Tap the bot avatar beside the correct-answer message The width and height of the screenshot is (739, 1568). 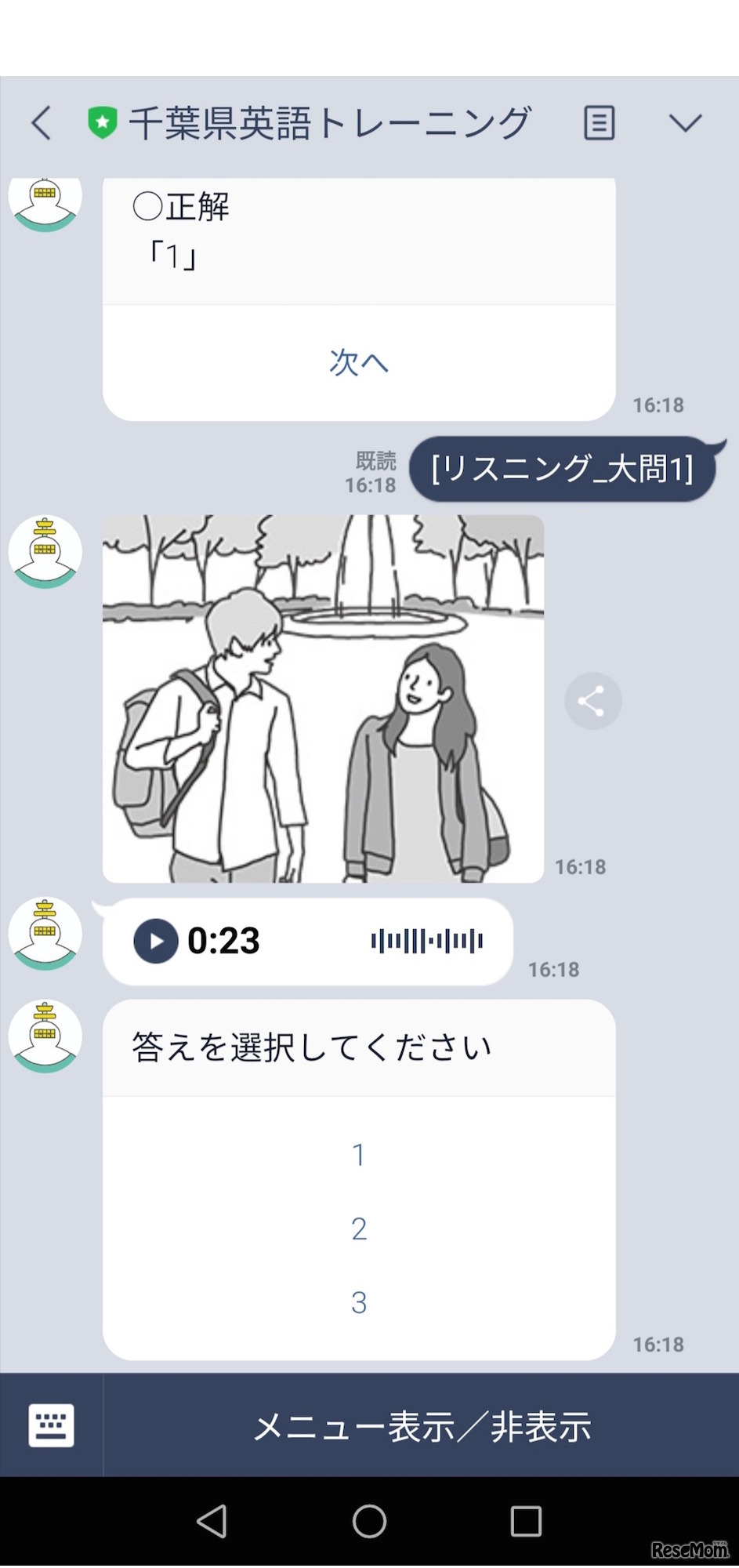tap(45, 202)
